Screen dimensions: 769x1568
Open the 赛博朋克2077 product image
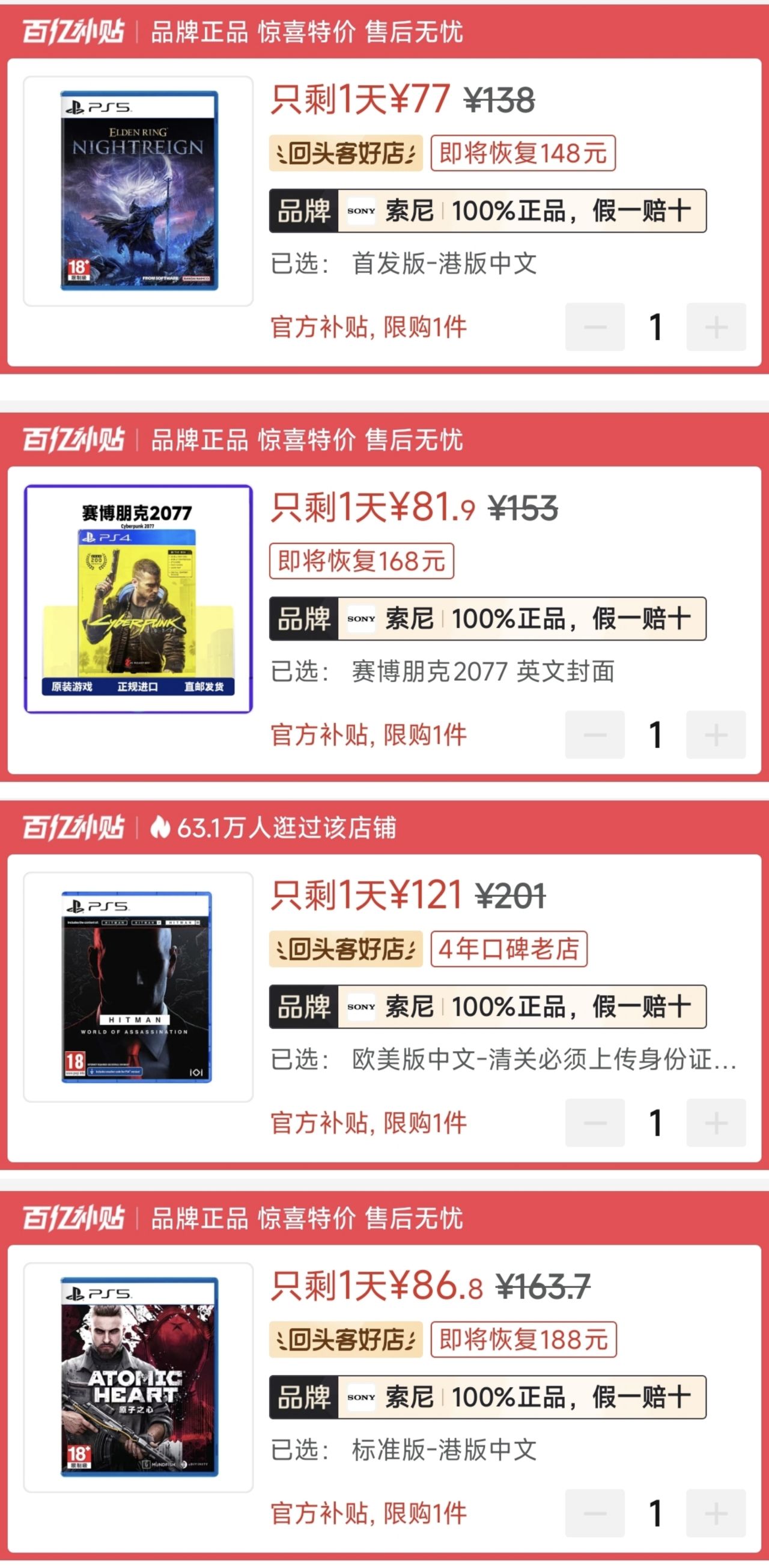pyautogui.click(x=138, y=599)
